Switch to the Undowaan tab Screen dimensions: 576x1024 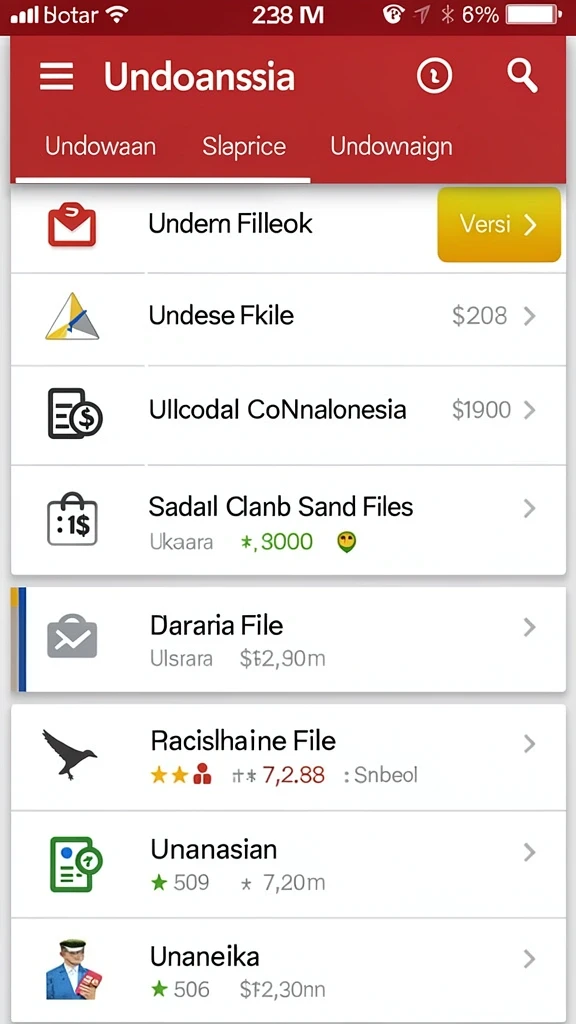(x=101, y=146)
